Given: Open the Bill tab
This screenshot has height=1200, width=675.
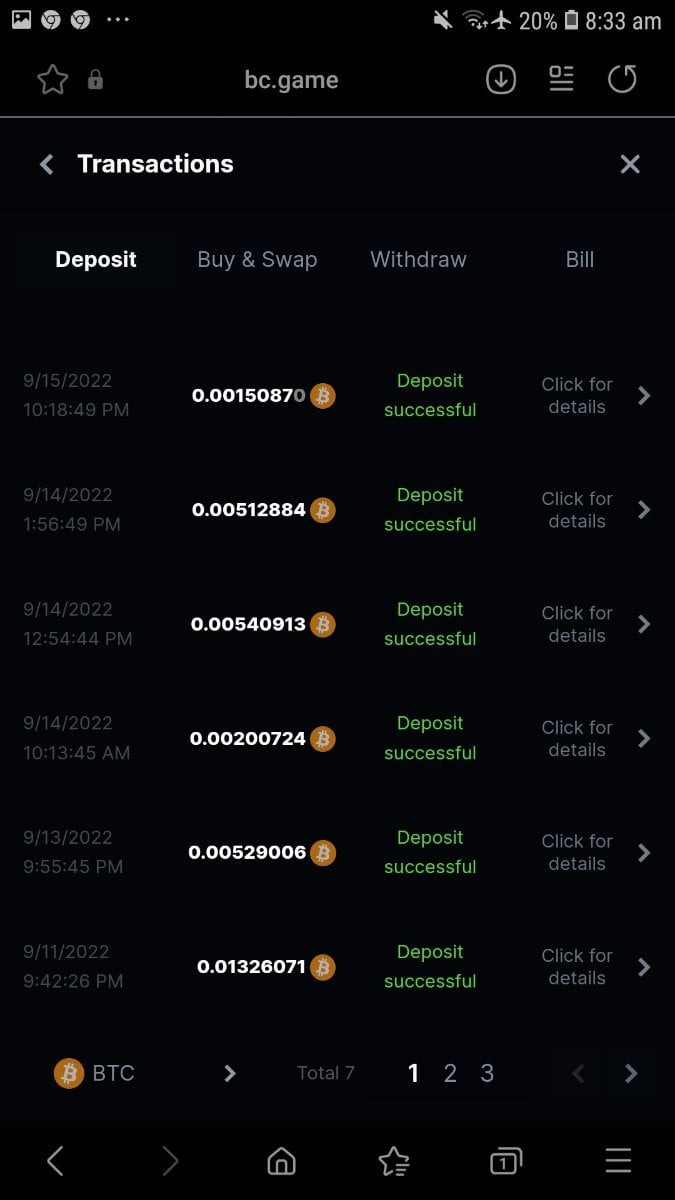Looking at the screenshot, I should [580, 260].
